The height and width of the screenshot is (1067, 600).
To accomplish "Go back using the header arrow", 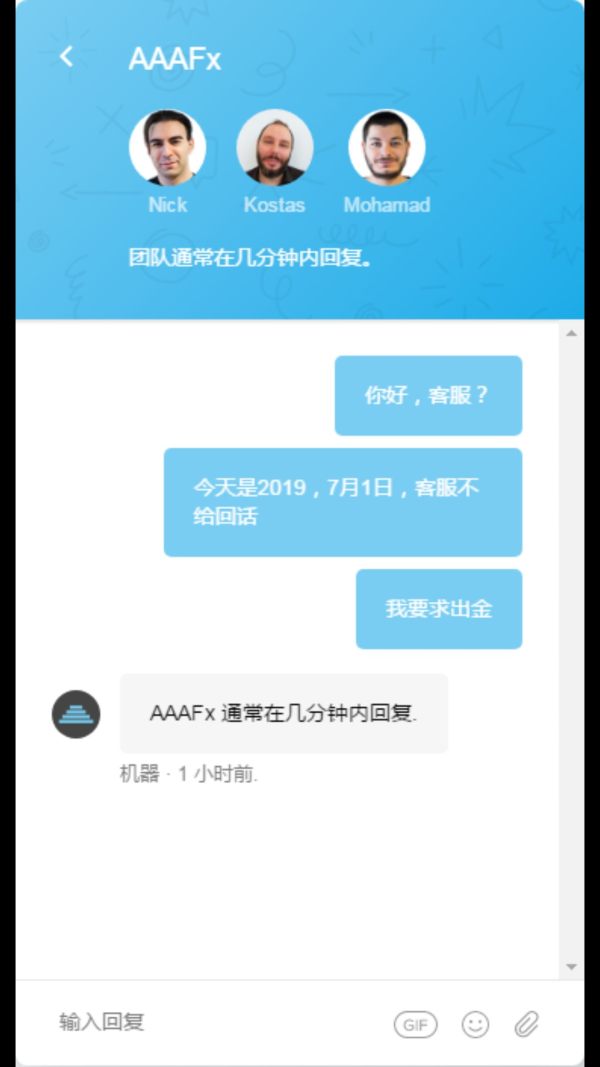I will (67, 57).
